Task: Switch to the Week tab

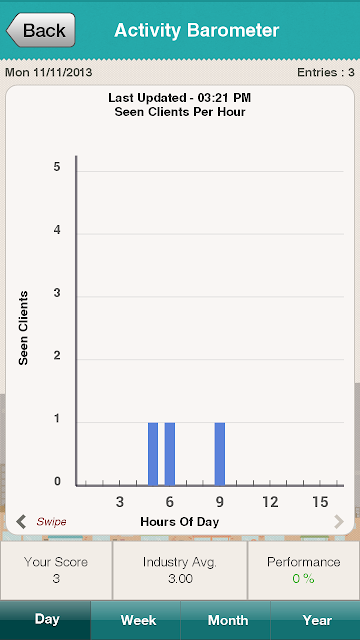Action: coord(136,620)
